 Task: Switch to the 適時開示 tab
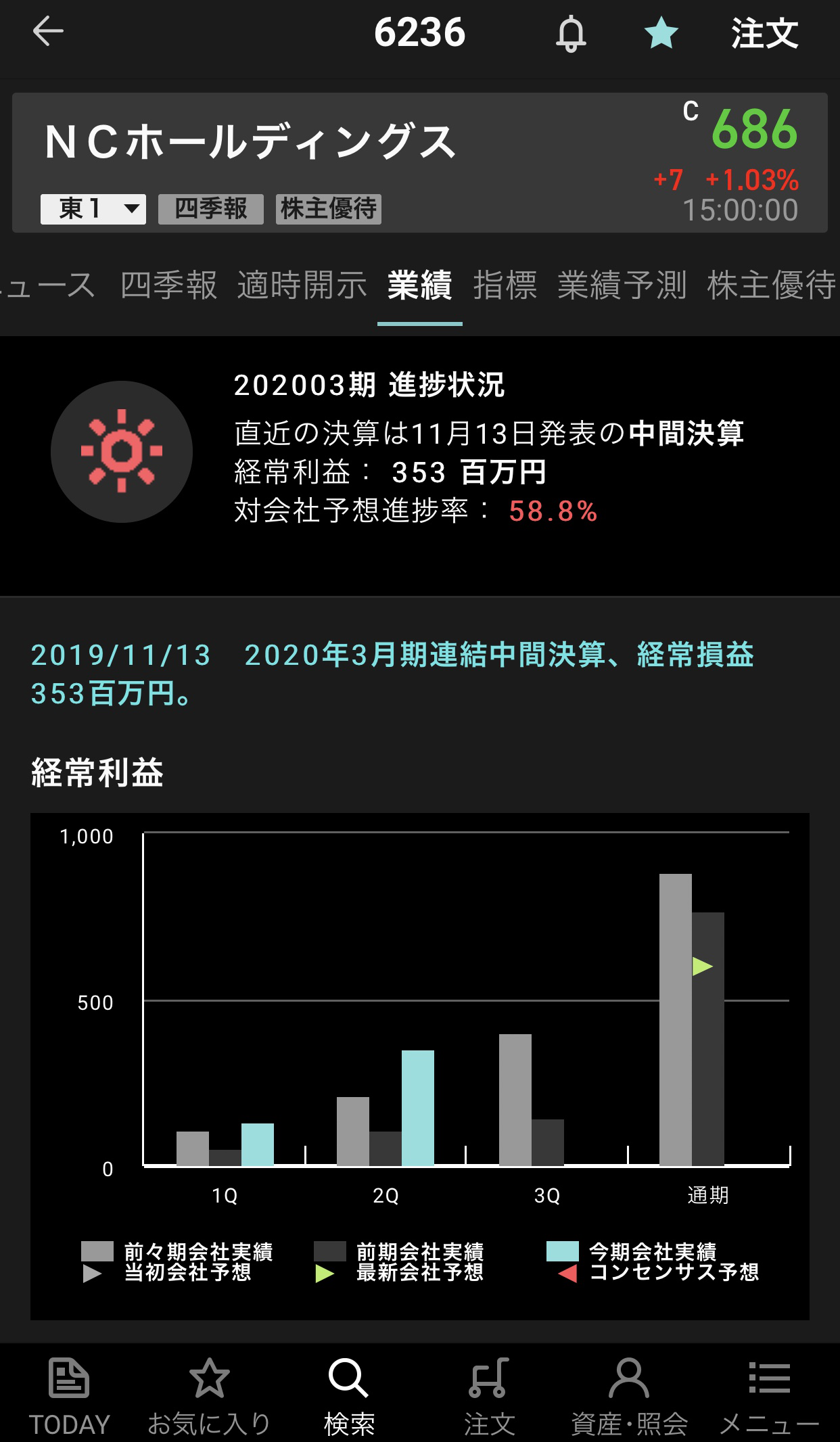(x=302, y=285)
